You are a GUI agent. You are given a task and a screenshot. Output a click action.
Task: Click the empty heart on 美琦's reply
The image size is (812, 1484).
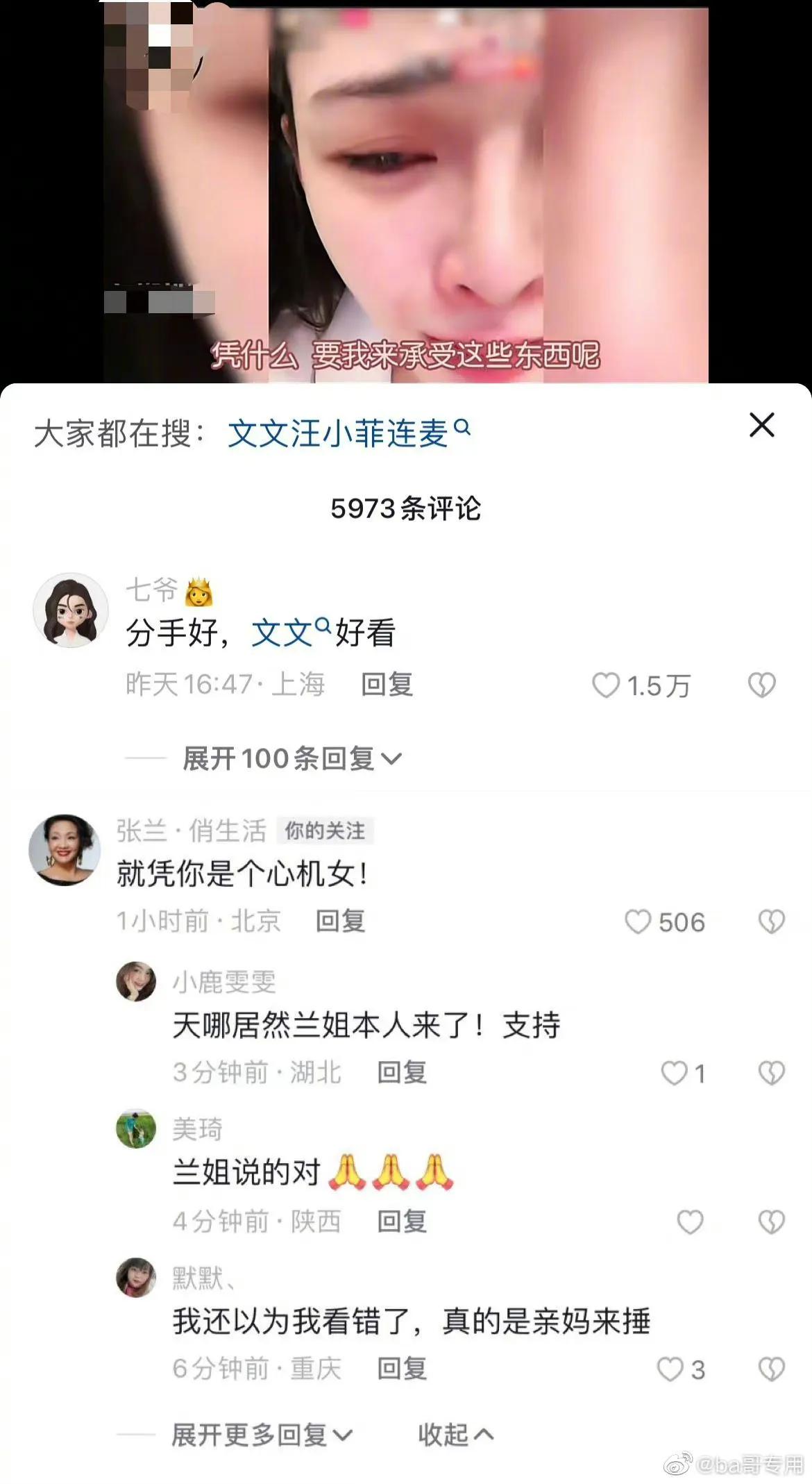pyautogui.click(x=690, y=1222)
